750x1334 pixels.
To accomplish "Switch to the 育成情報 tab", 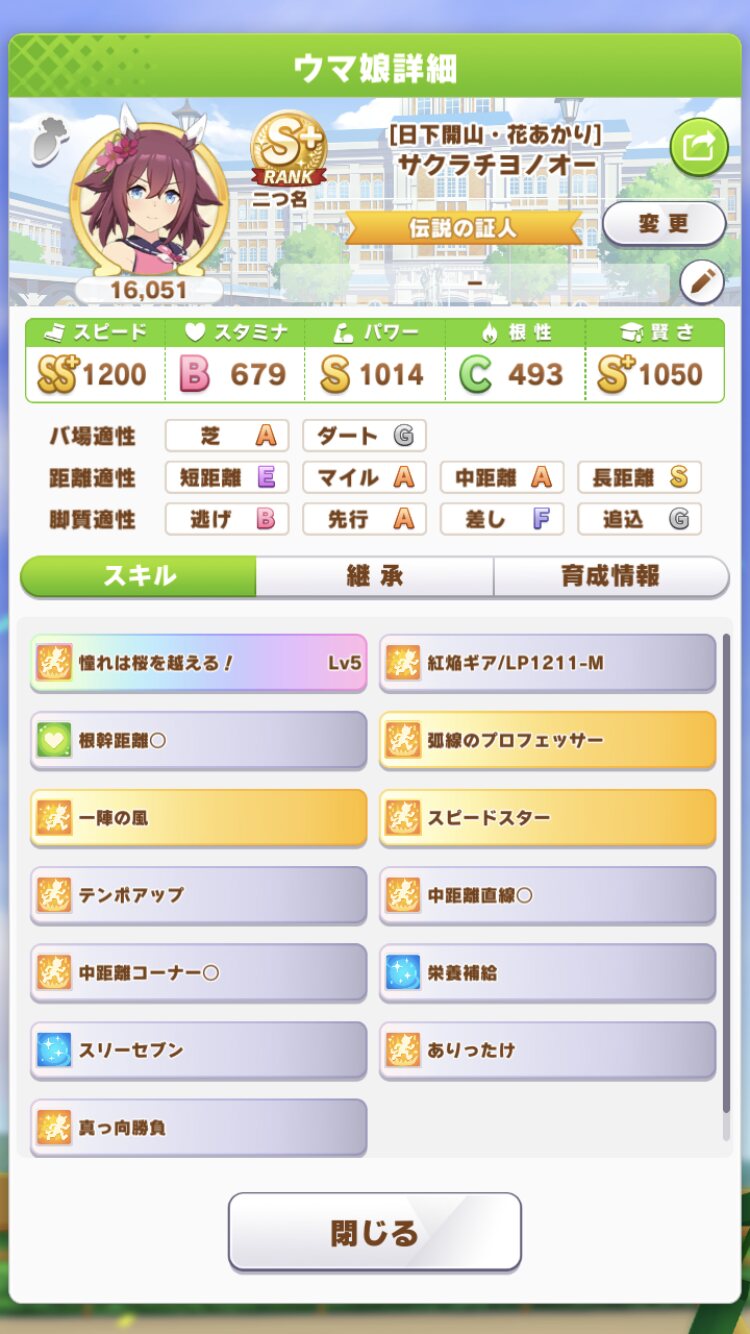I will (x=611, y=576).
